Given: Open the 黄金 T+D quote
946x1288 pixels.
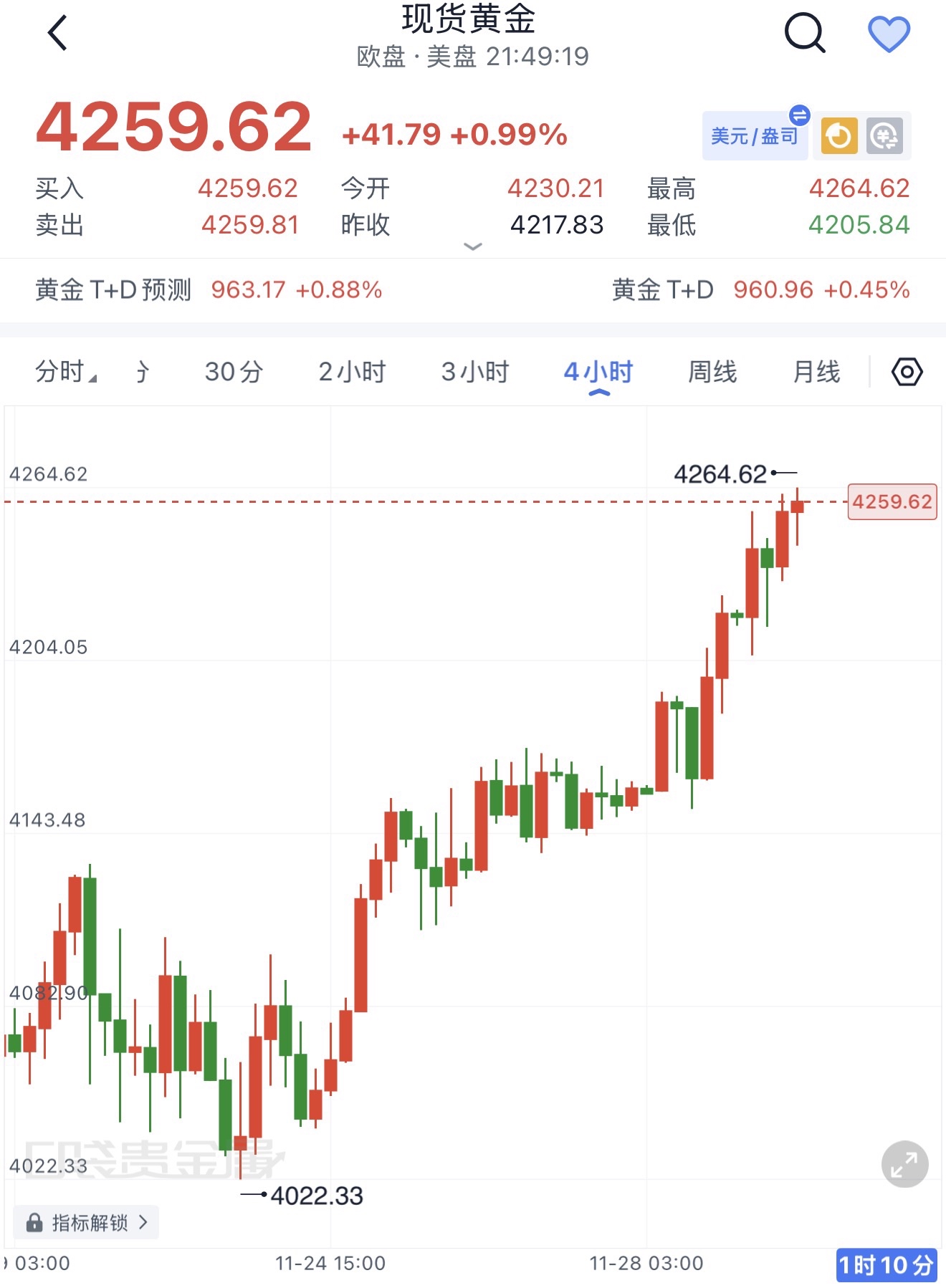Looking at the screenshot, I should coord(760,290).
